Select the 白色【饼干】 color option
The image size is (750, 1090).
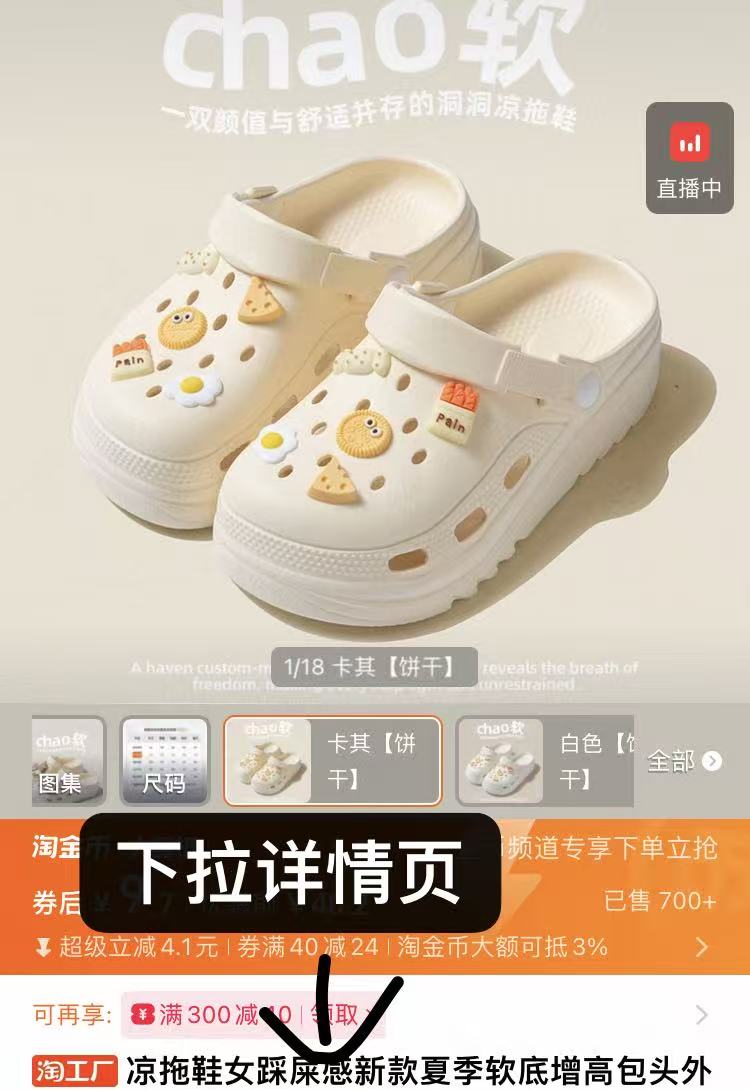tap(545, 761)
